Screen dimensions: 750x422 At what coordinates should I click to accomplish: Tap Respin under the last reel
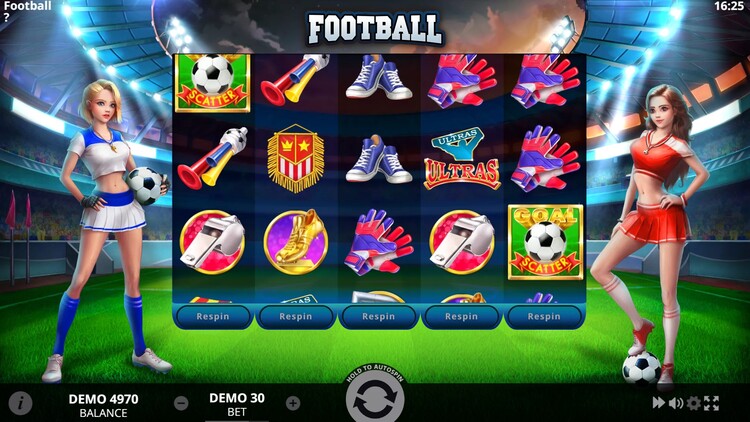(x=544, y=316)
